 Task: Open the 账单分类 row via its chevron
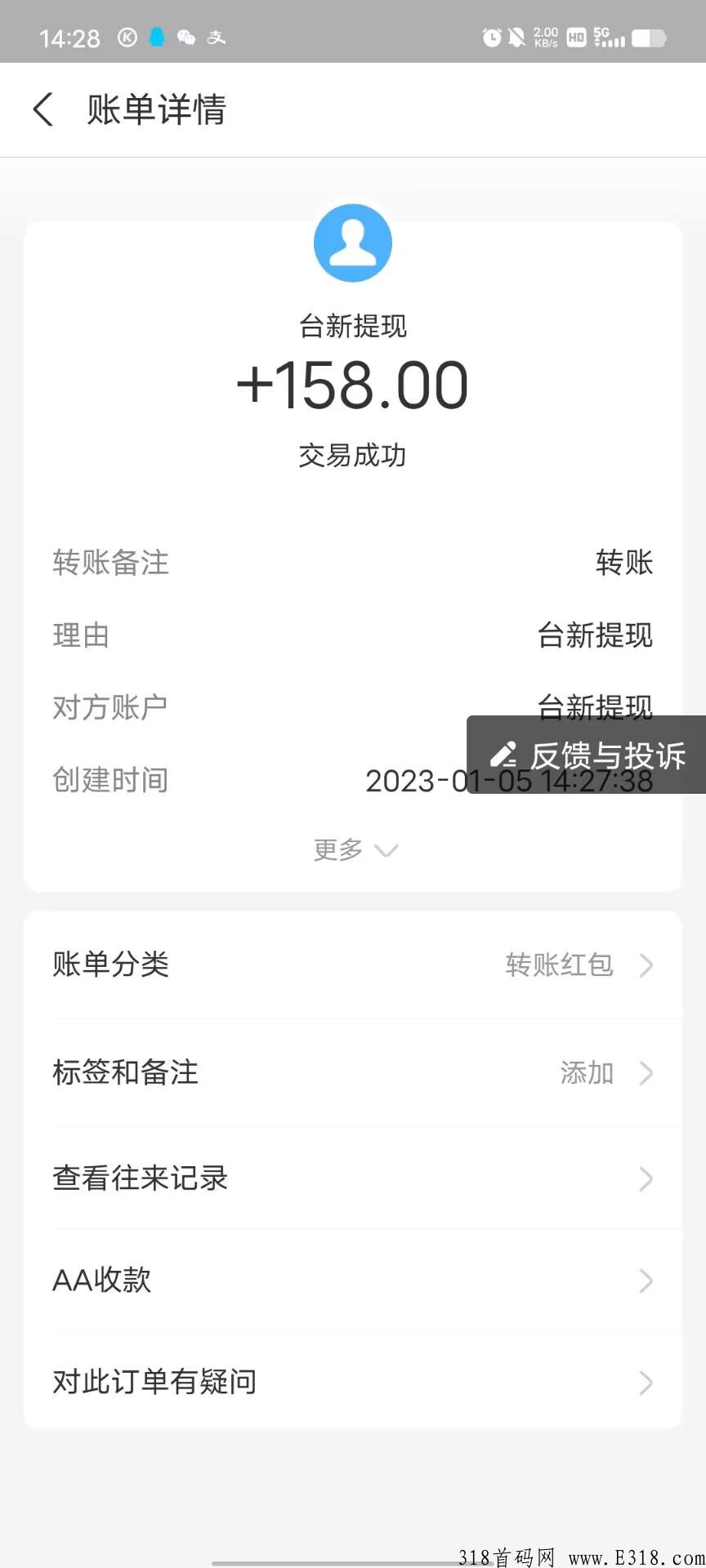(x=646, y=966)
